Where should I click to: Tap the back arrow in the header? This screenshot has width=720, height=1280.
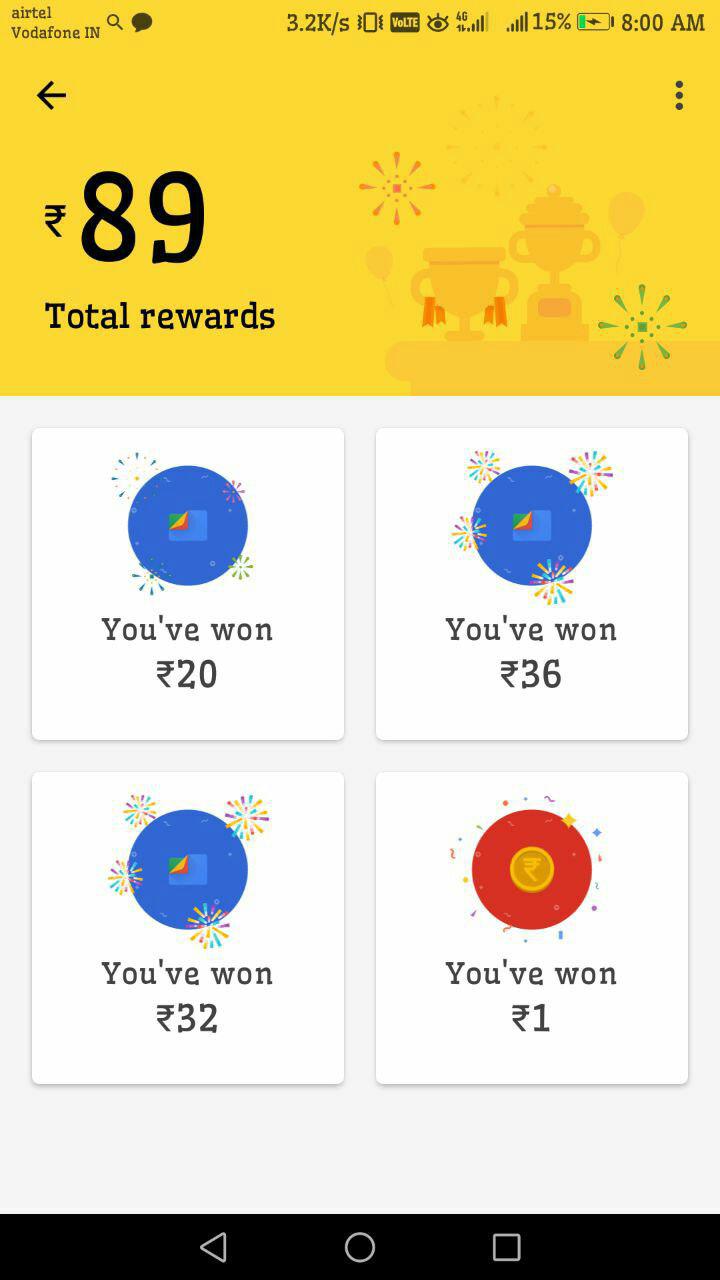coord(51,95)
